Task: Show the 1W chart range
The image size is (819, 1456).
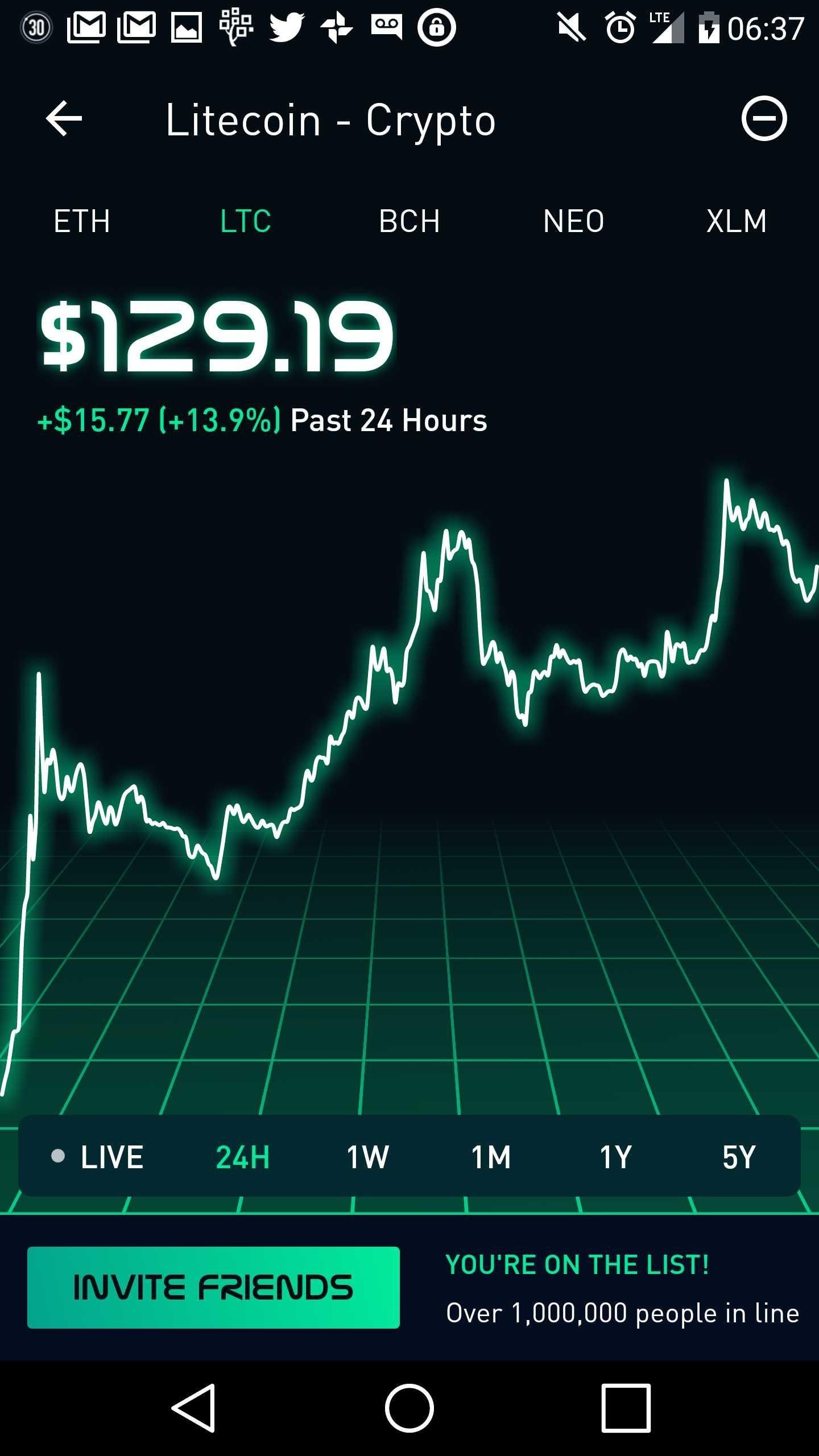Action: [x=368, y=1157]
